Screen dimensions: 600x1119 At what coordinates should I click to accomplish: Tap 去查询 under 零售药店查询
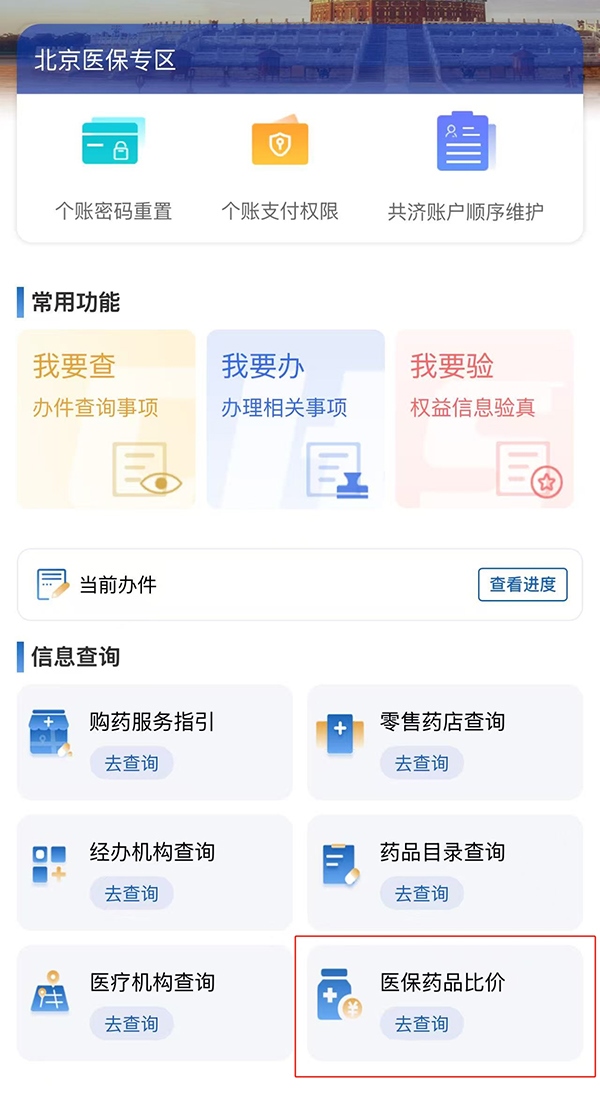tap(421, 763)
